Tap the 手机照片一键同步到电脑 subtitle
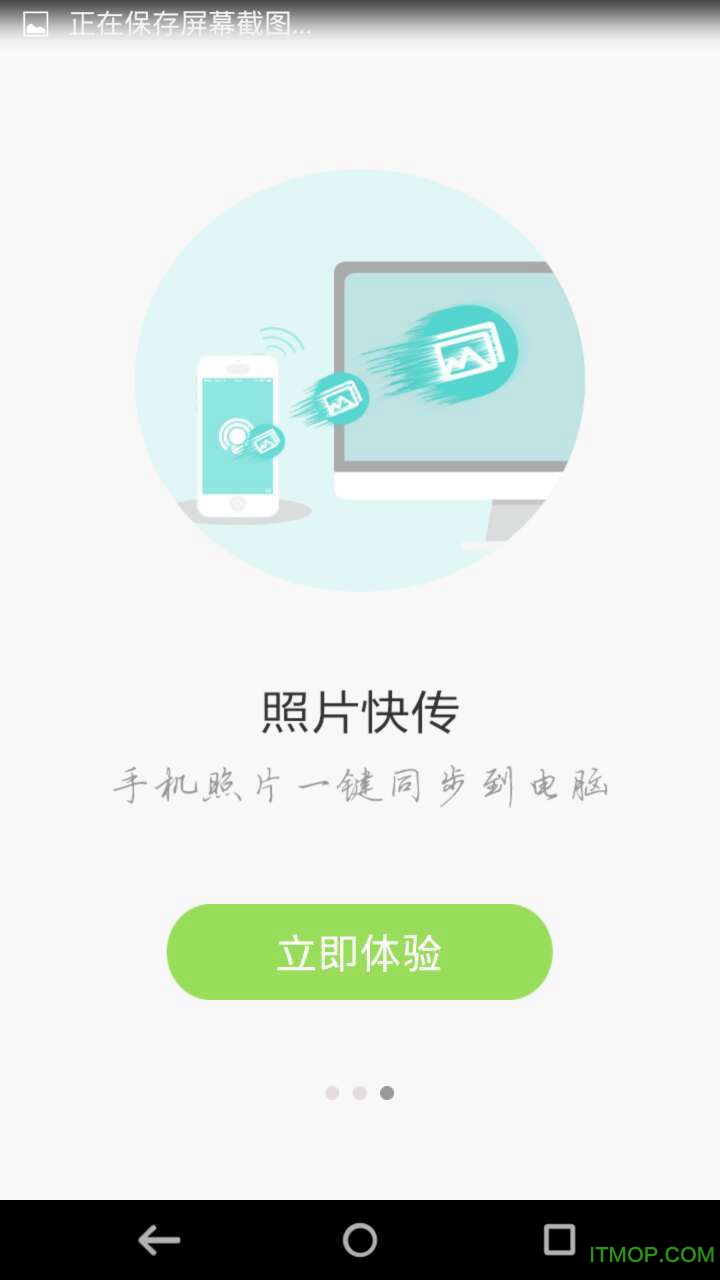720x1280 pixels. (360, 786)
